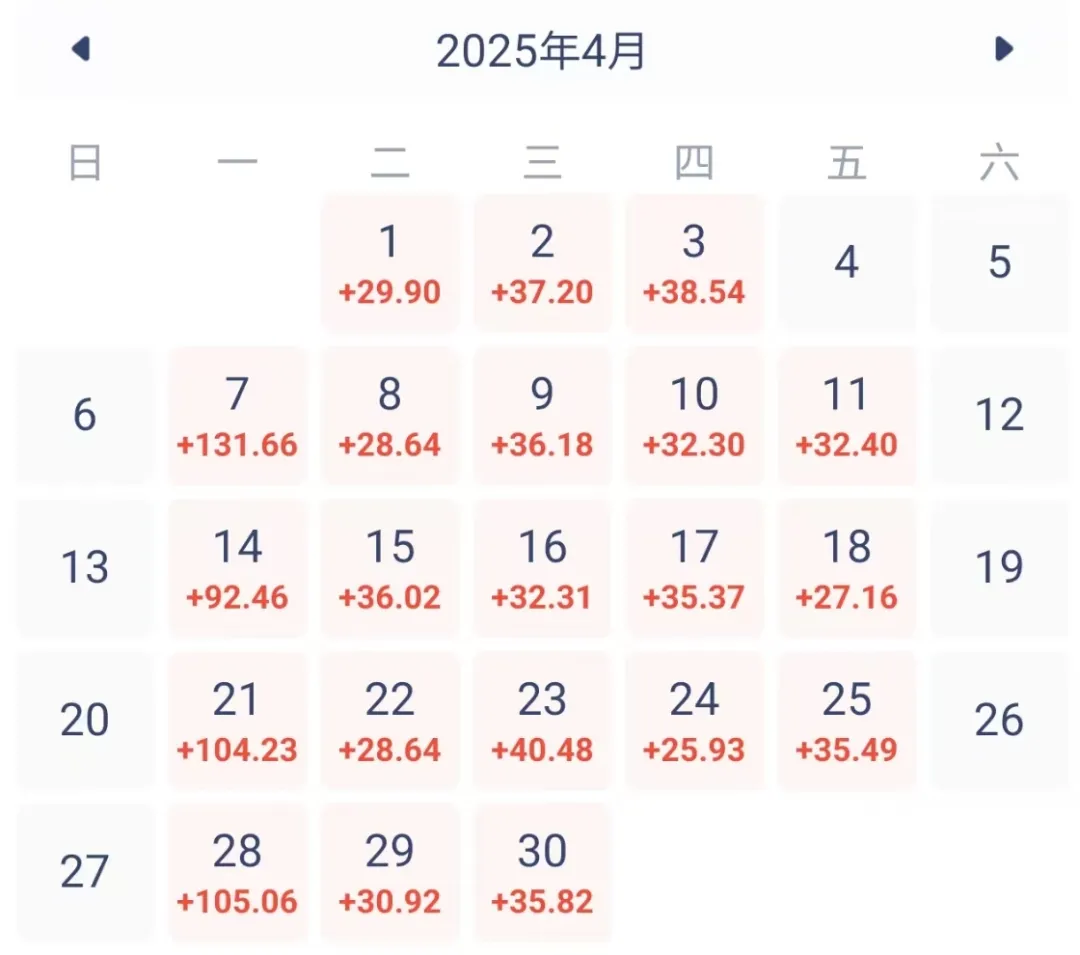Select April 11 with +32.40
The image size is (1080, 955).
pyautogui.click(x=847, y=416)
